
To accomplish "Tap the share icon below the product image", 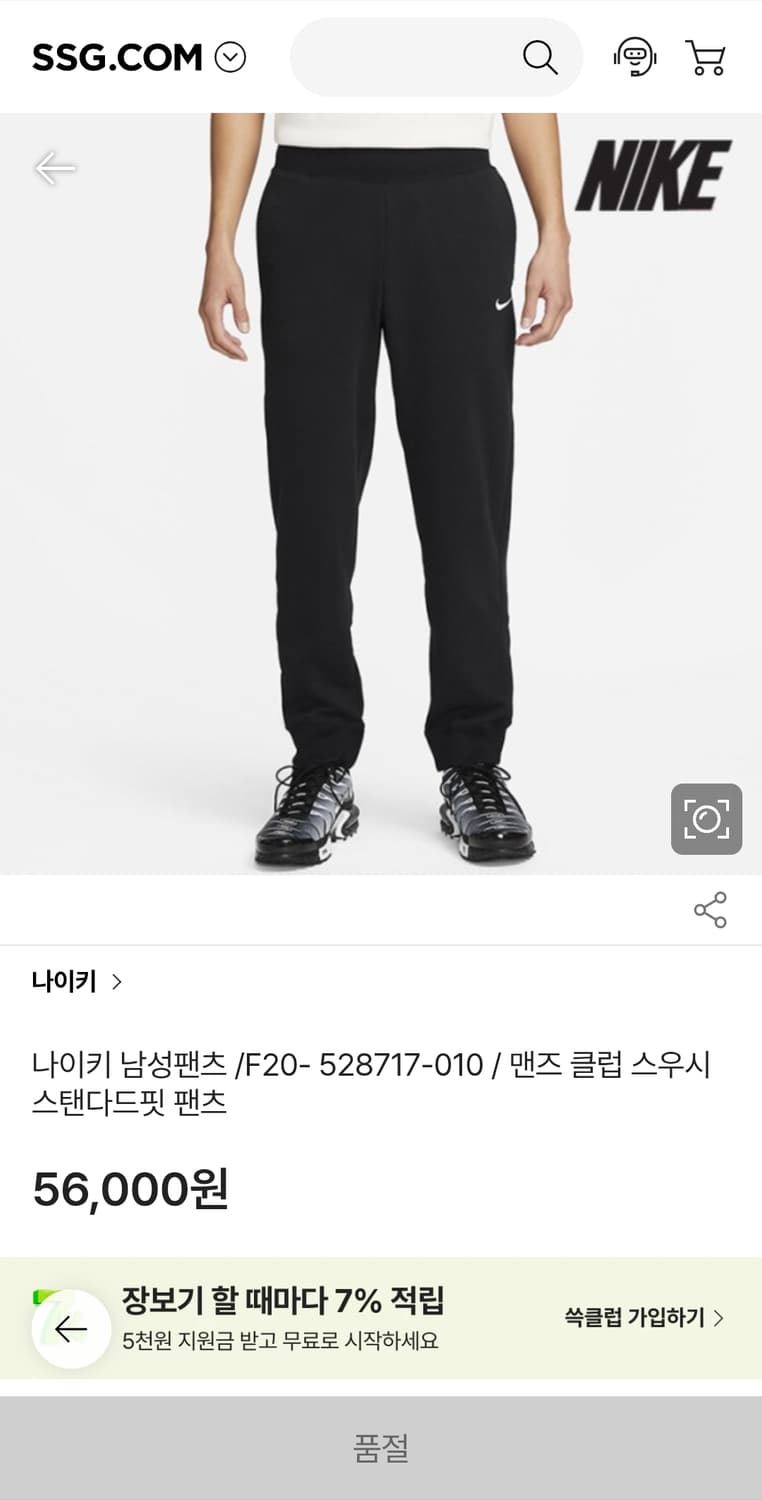I will [709, 910].
